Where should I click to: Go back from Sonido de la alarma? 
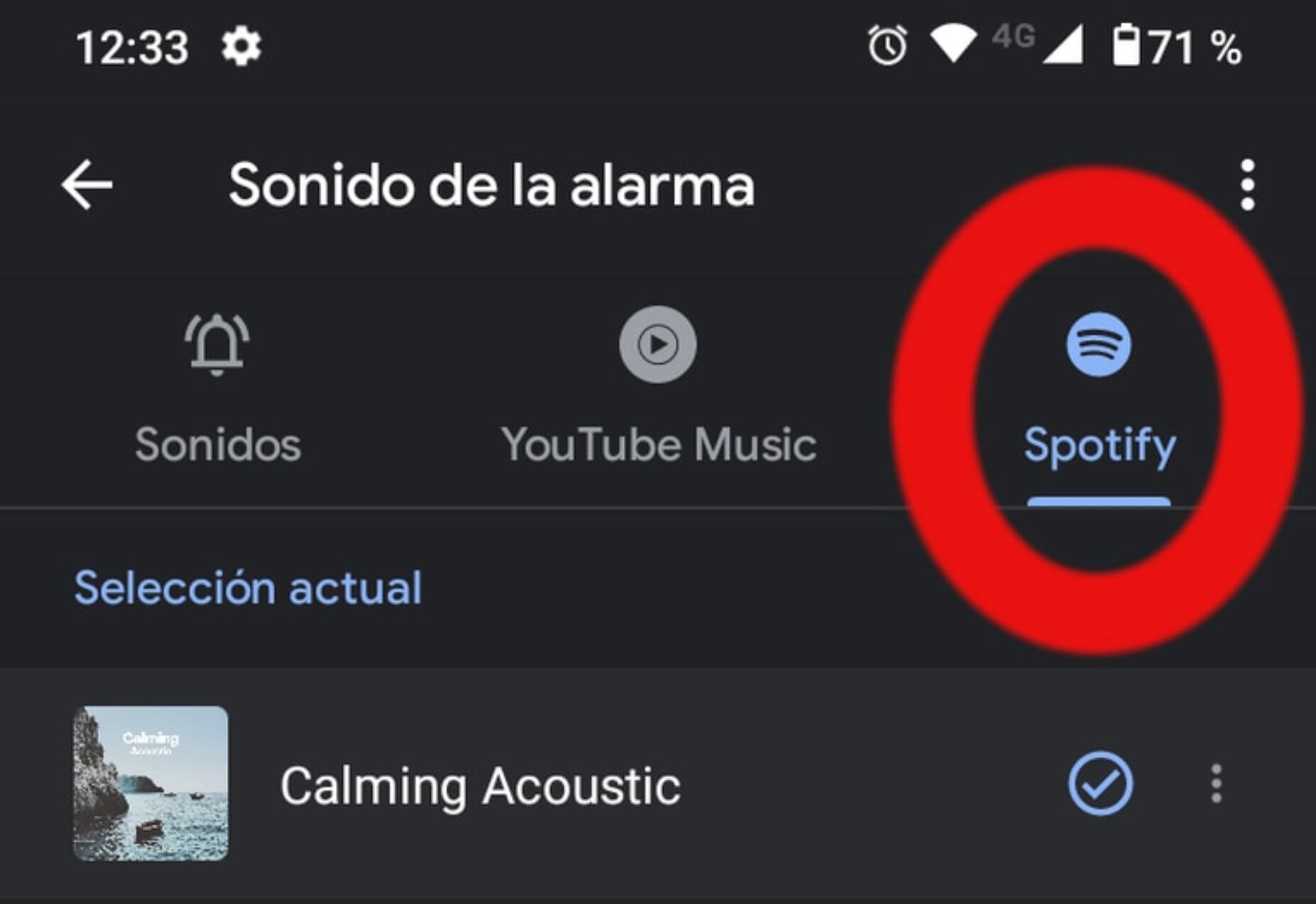[87, 185]
